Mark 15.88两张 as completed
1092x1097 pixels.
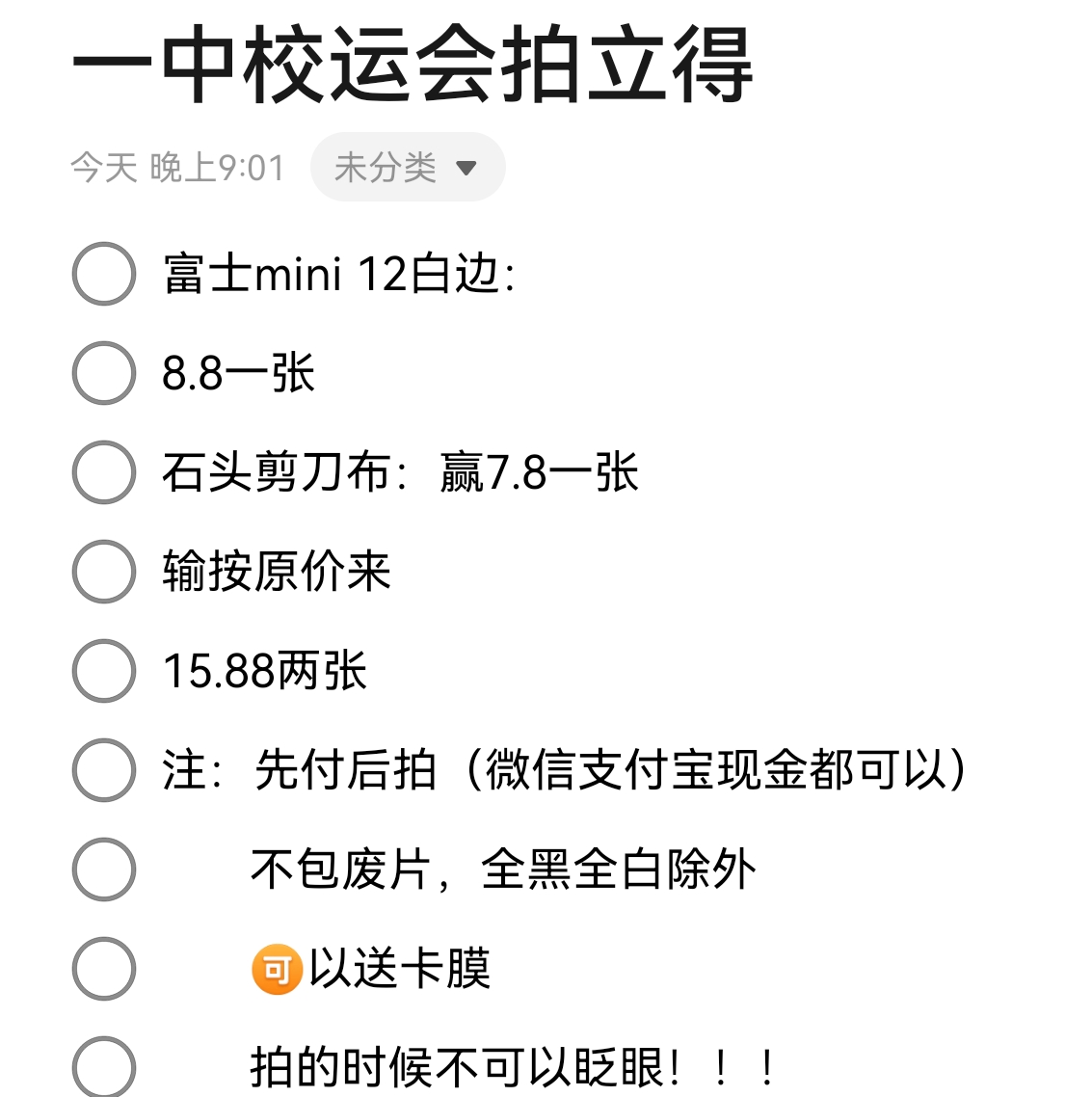[103, 672]
